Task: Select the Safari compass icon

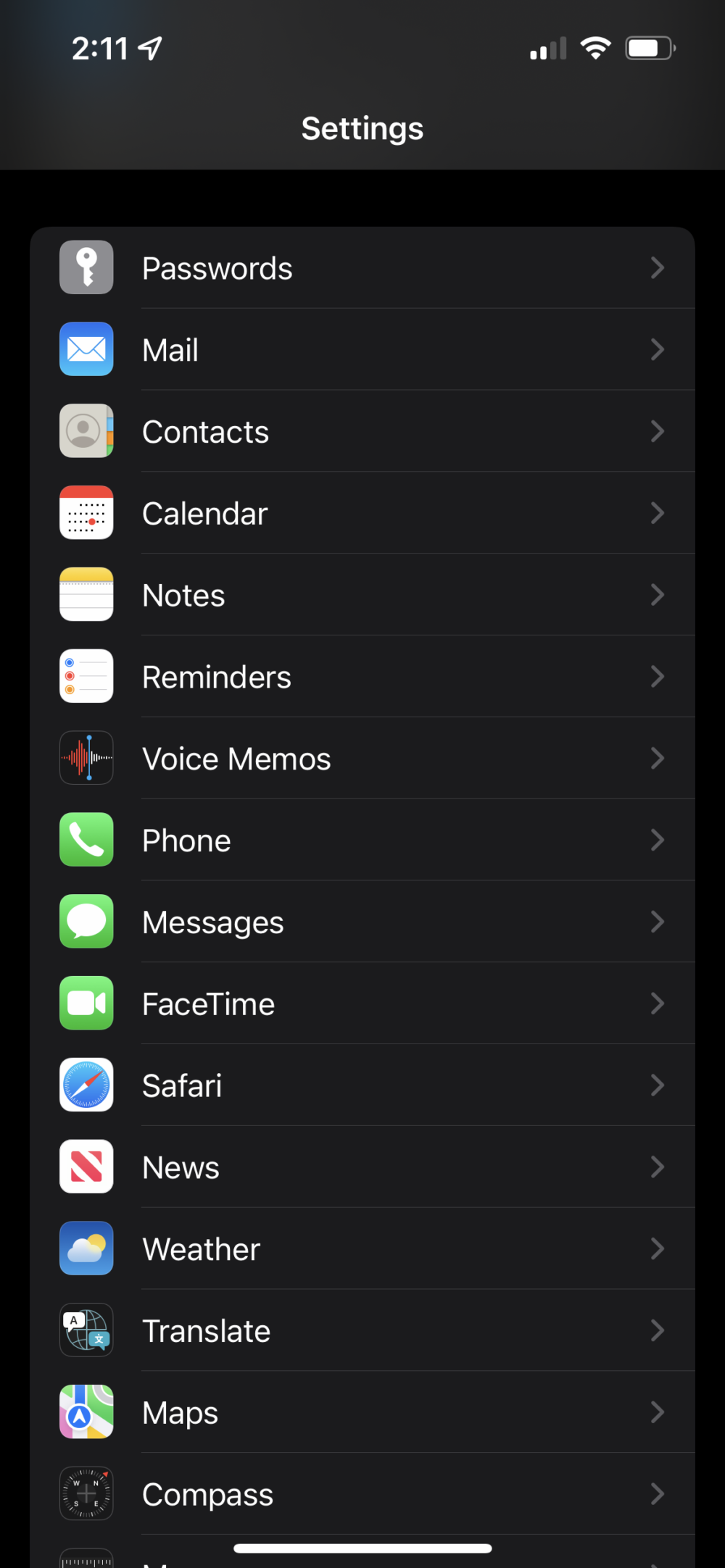Action: pyautogui.click(x=86, y=1085)
